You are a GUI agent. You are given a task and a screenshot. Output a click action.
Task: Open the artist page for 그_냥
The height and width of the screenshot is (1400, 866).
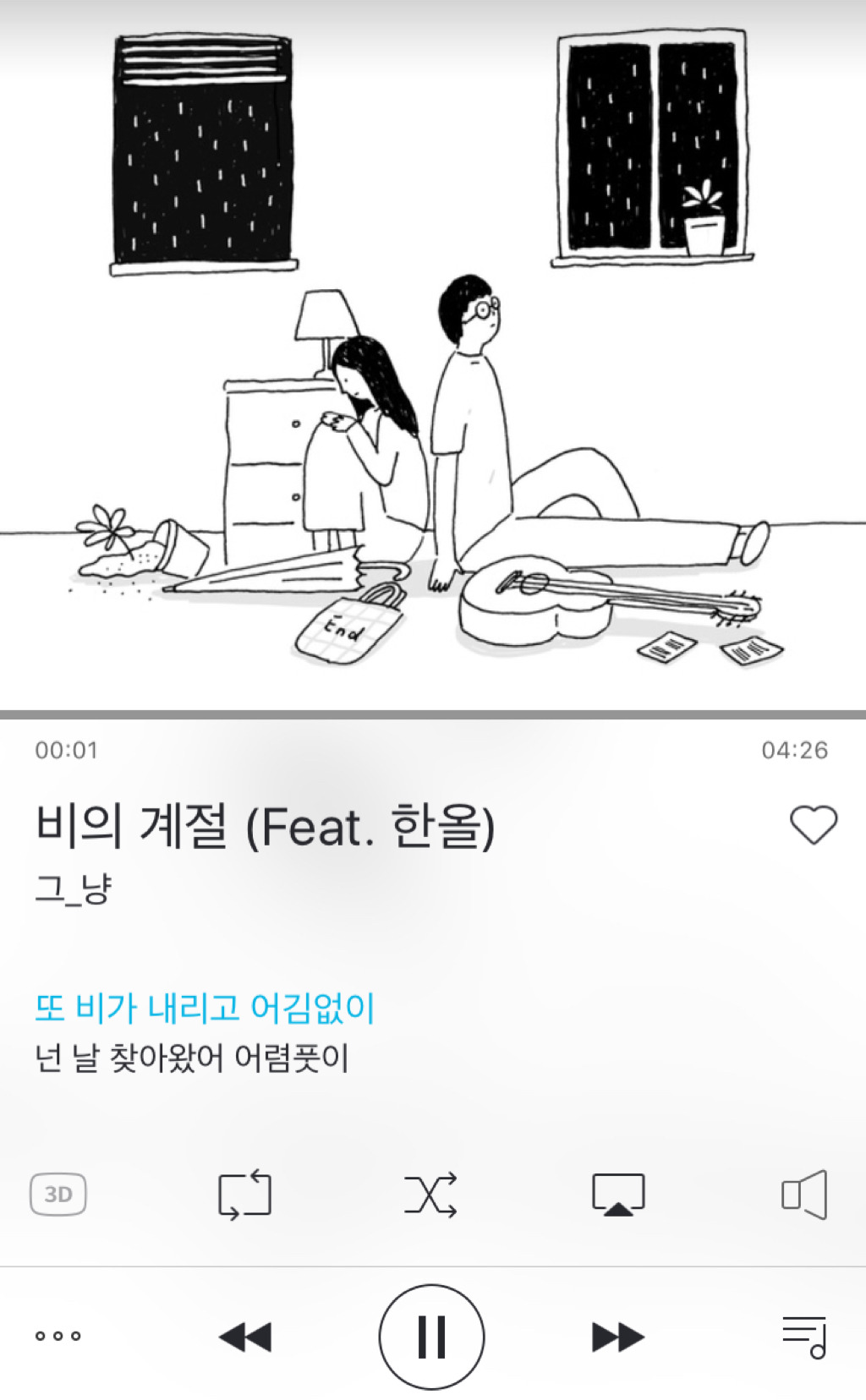pos(74,888)
